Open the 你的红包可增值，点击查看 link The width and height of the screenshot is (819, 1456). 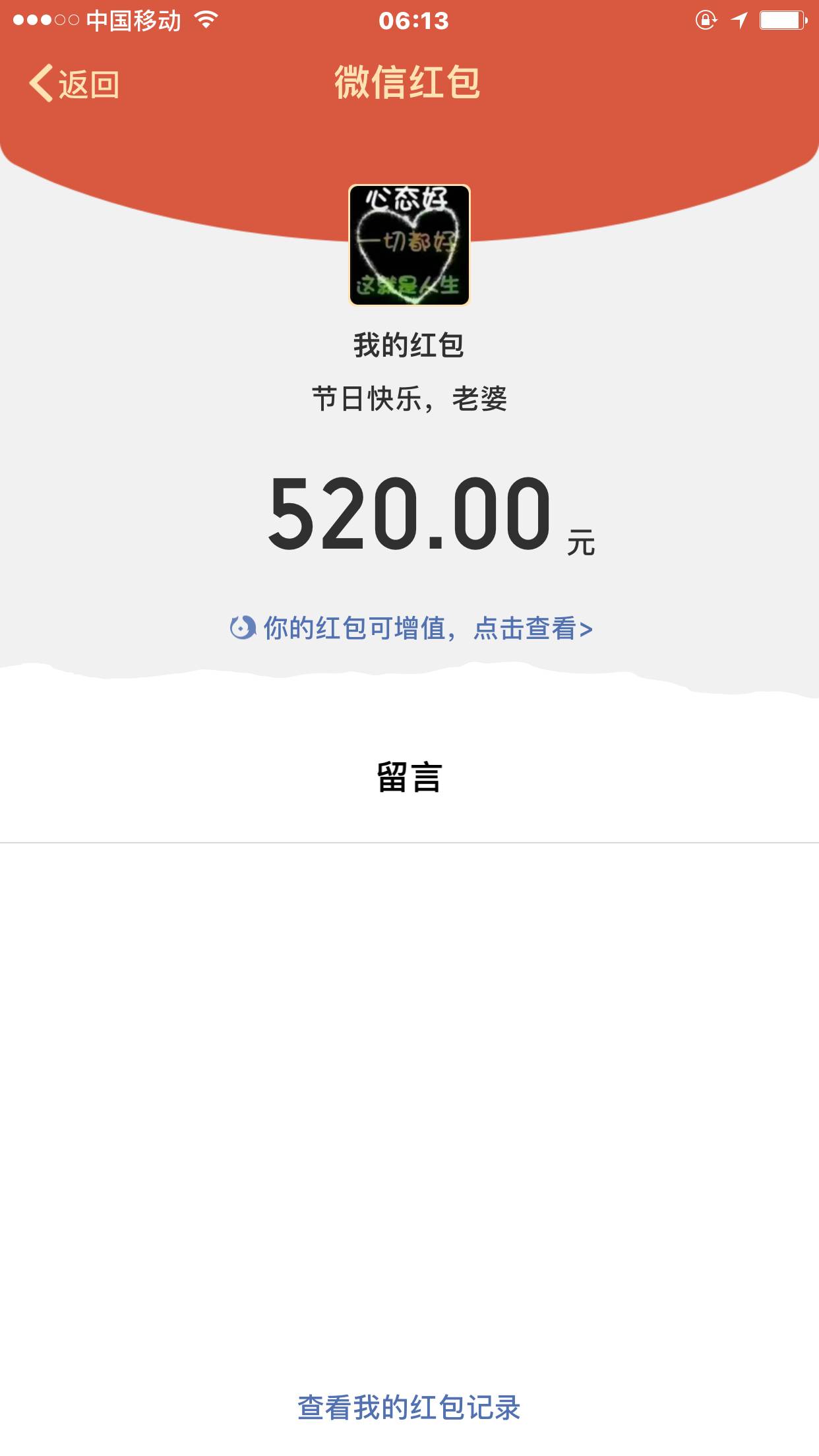tap(411, 628)
